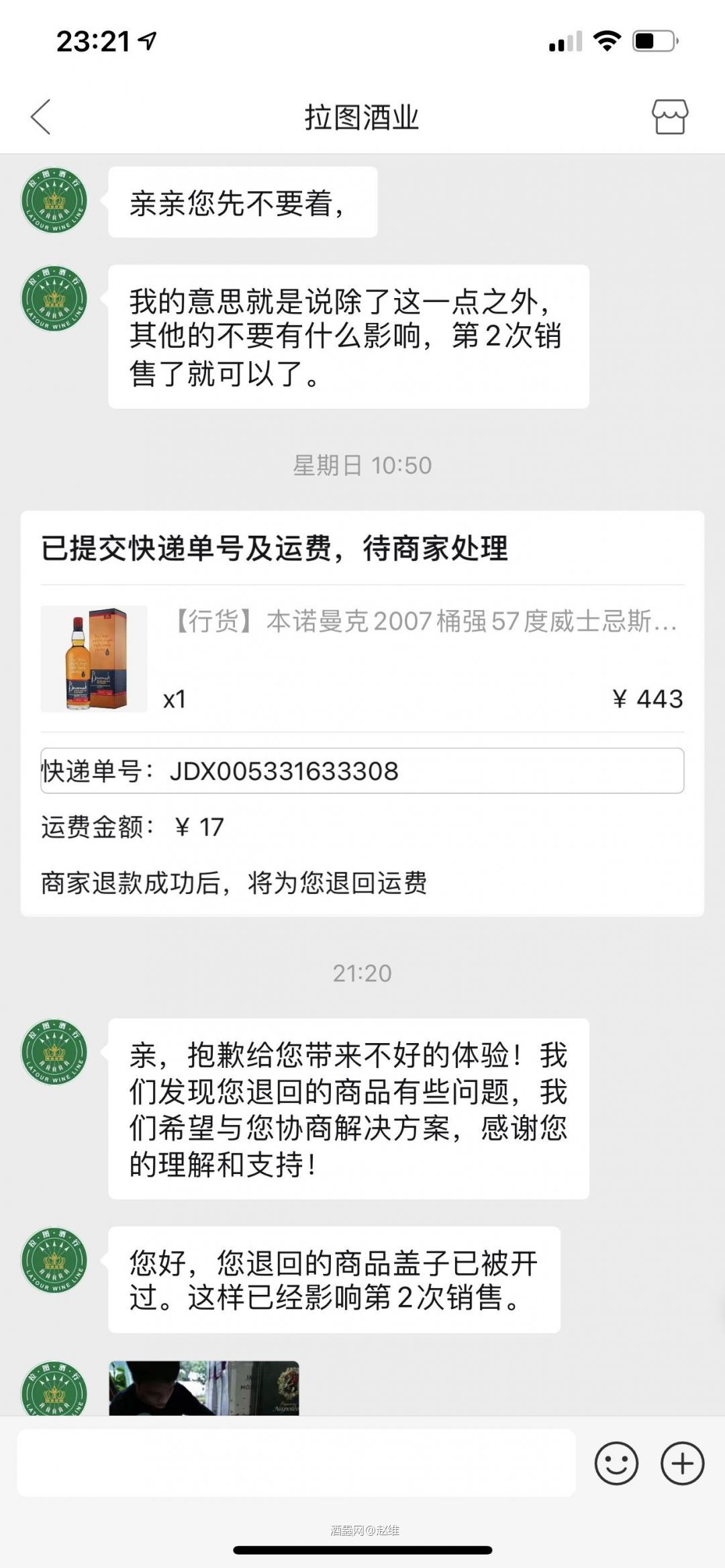This screenshot has height=1568, width=725.
Task: Open the chat title 拉图酒业
Action: (362, 114)
